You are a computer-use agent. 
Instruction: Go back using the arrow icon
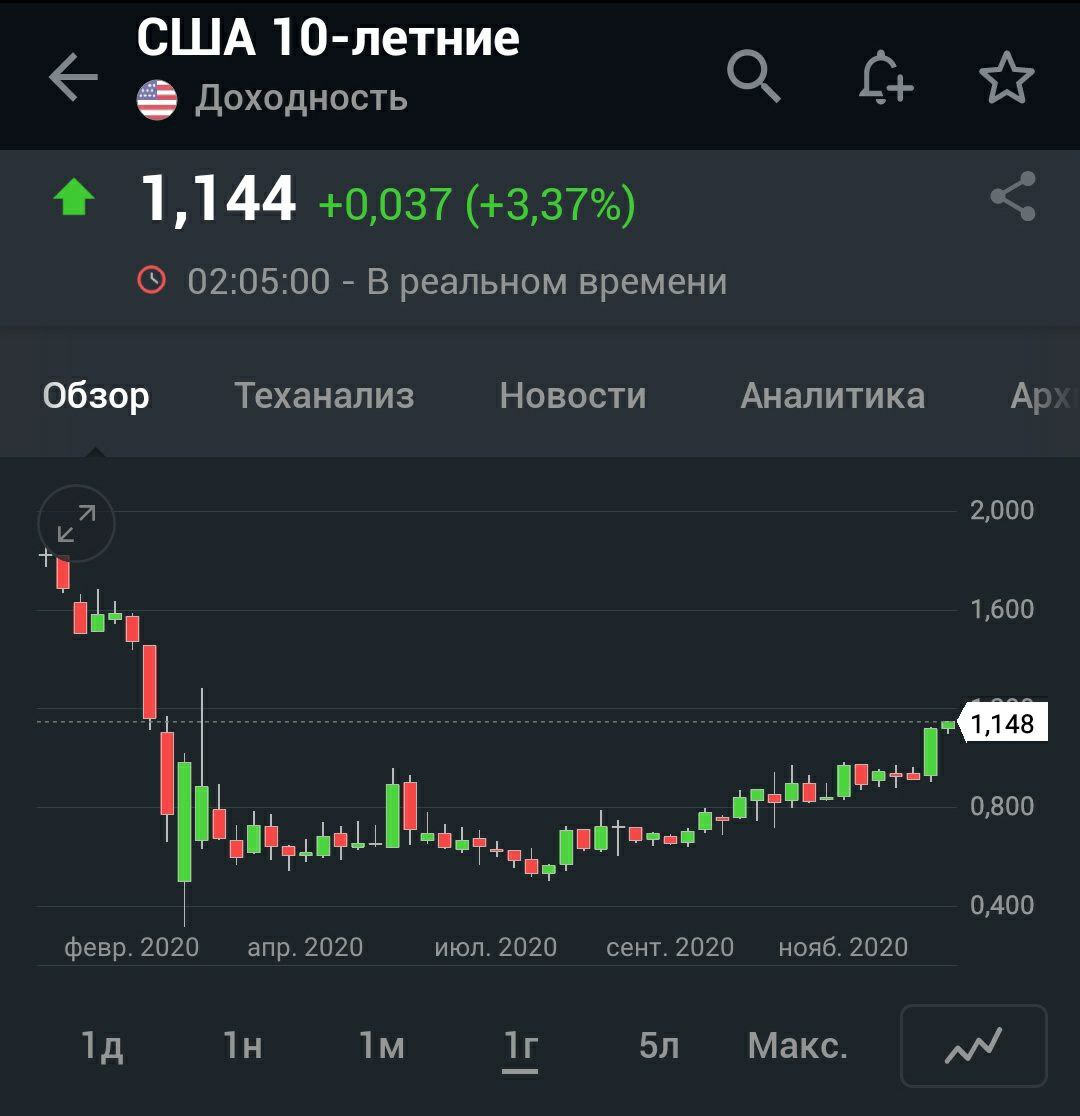pos(73,78)
